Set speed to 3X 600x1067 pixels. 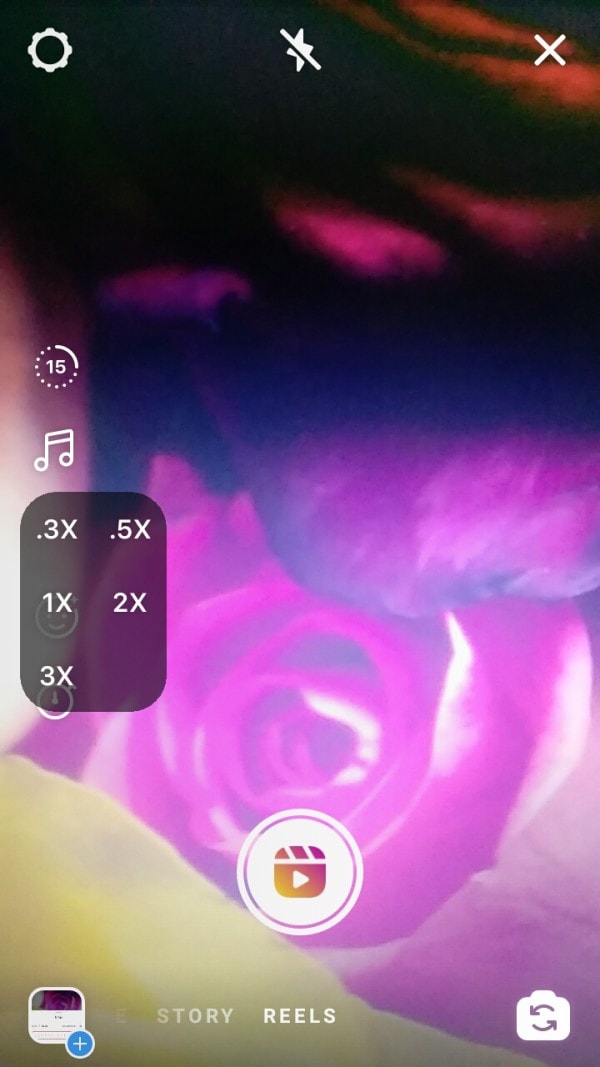(57, 675)
